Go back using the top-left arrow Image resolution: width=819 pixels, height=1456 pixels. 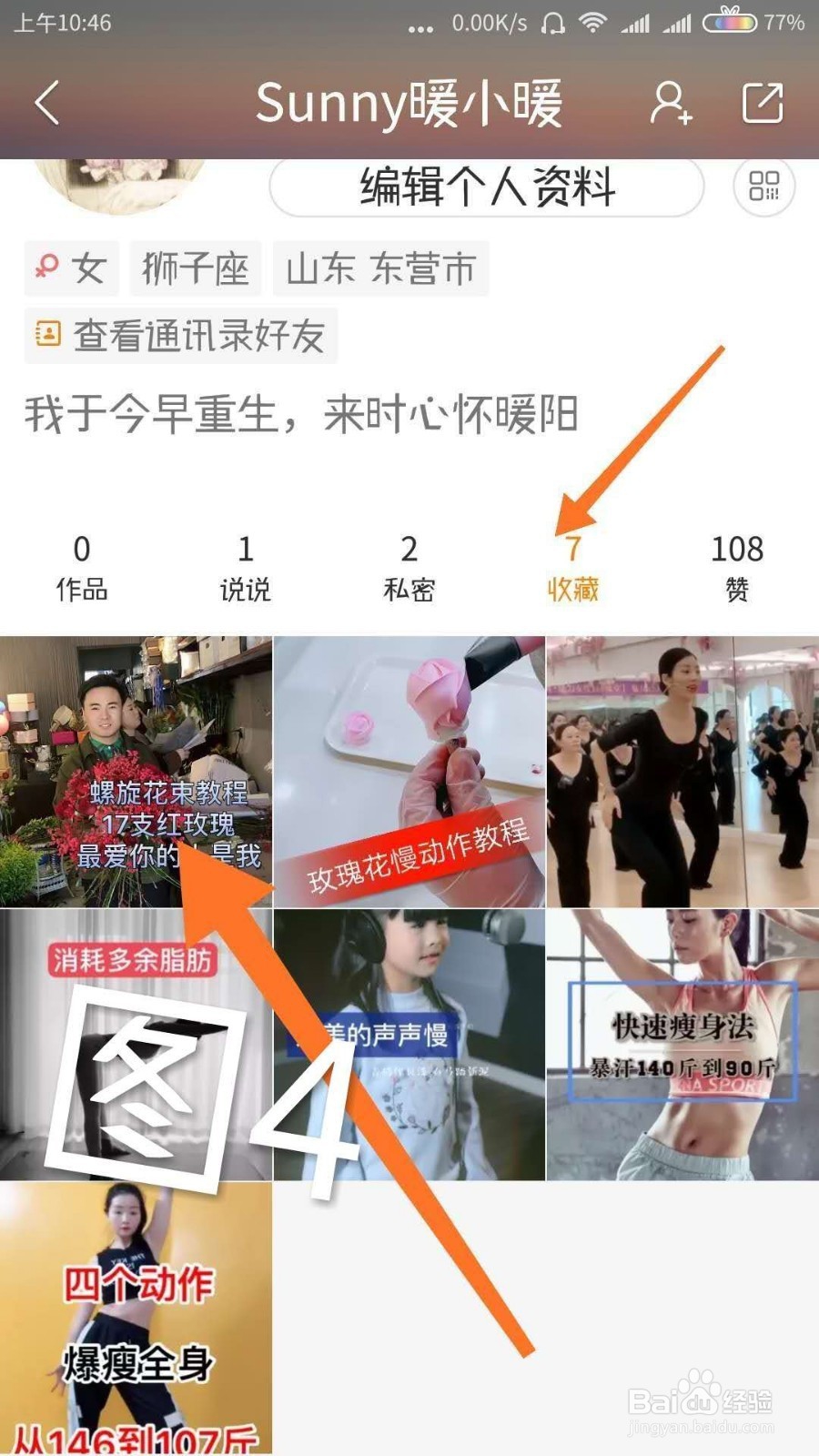coord(47,103)
